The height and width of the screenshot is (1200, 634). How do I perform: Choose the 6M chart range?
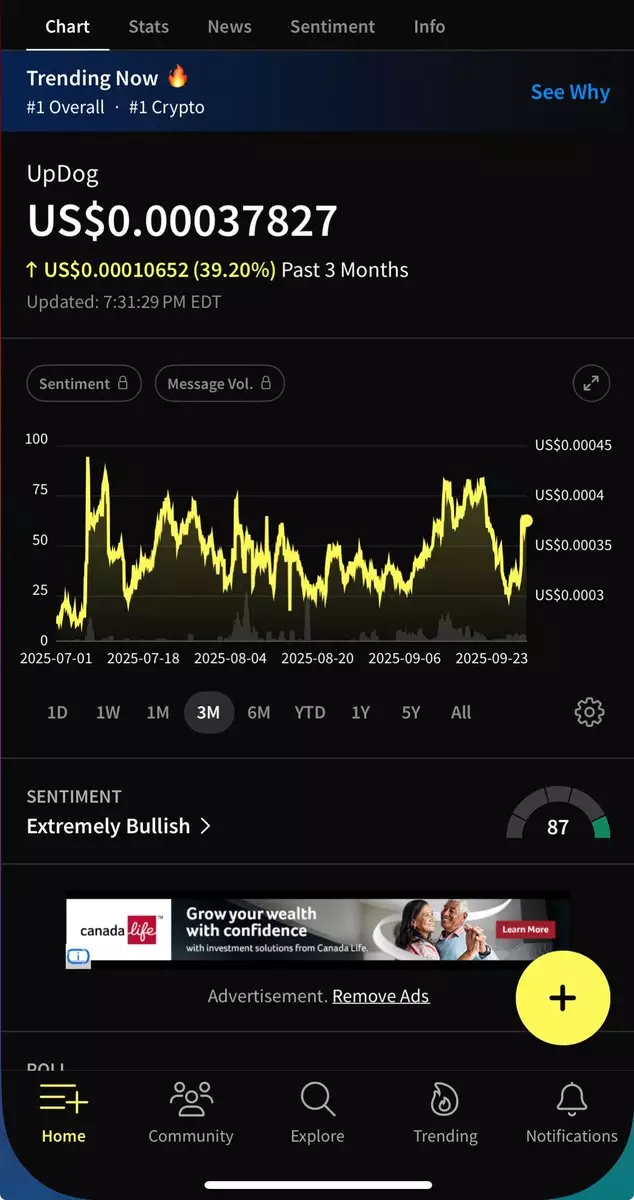(x=259, y=712)
